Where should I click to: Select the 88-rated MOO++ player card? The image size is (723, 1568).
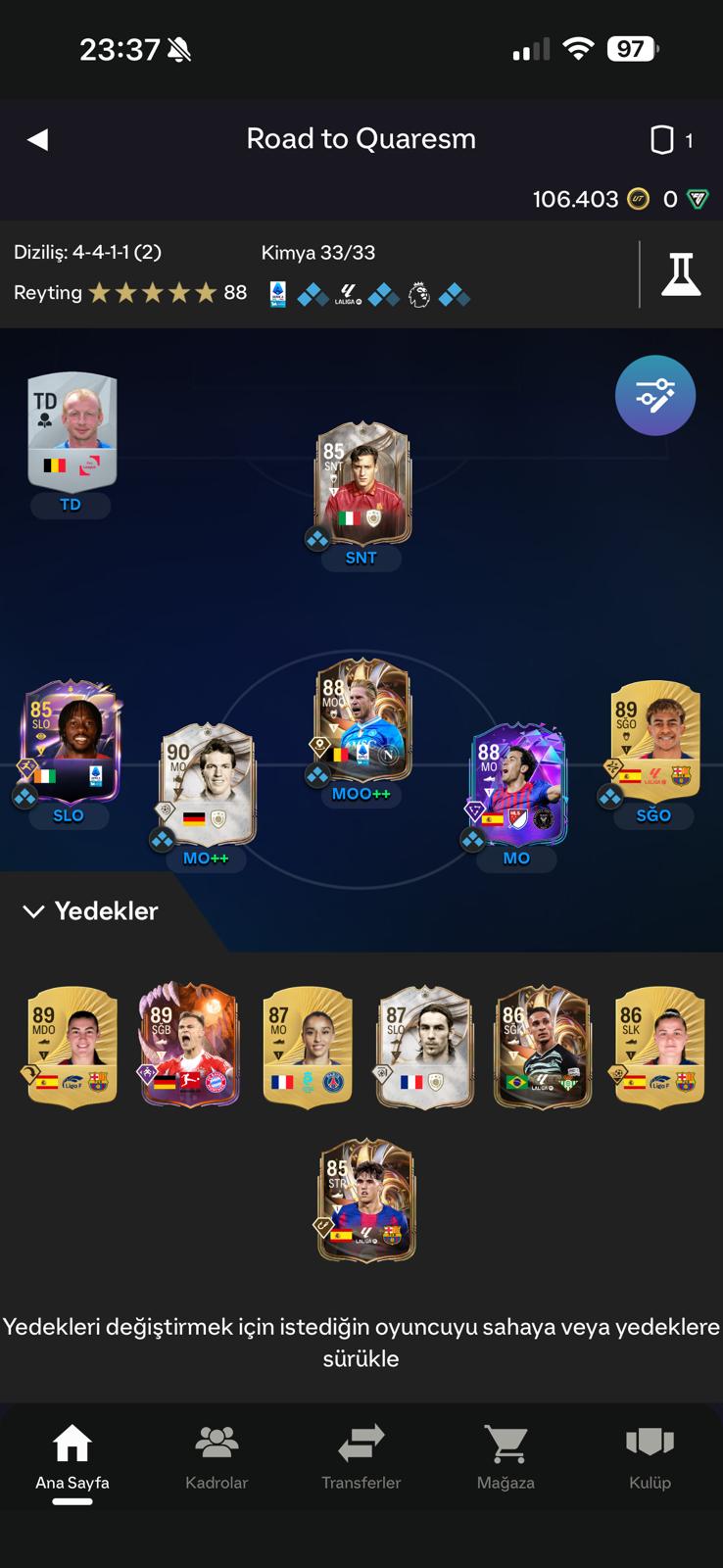click(361, 722)
